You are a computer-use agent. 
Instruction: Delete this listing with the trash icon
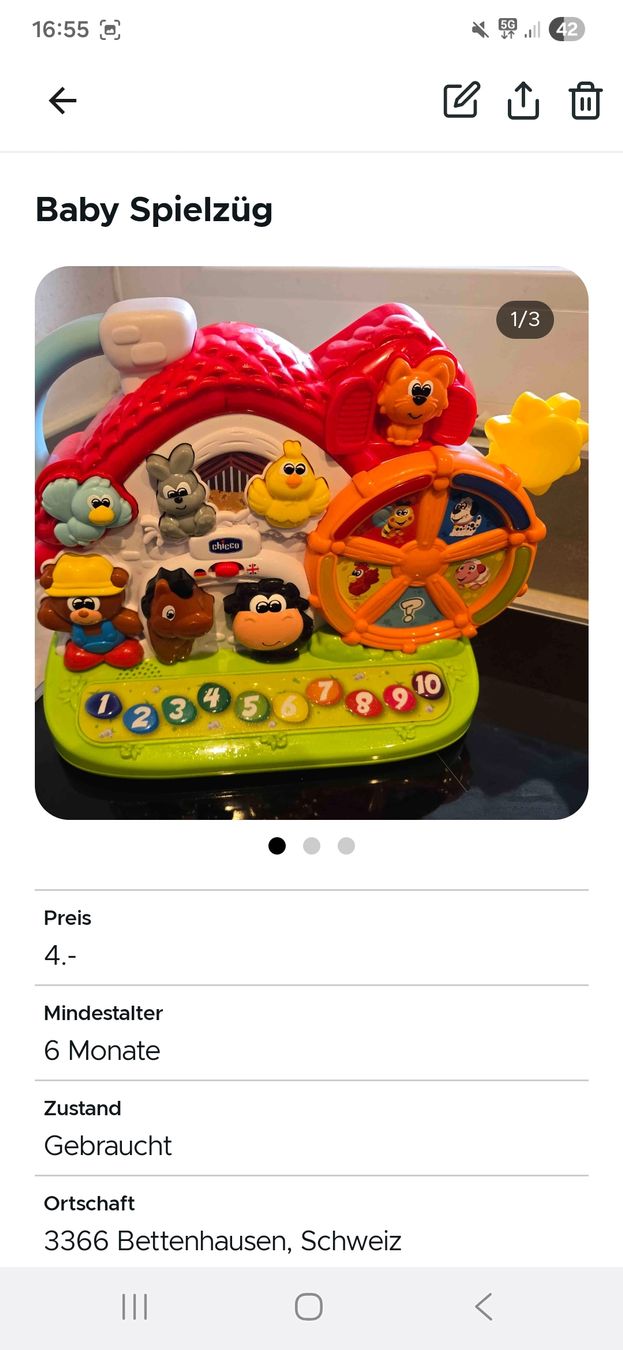coord(585,101)
